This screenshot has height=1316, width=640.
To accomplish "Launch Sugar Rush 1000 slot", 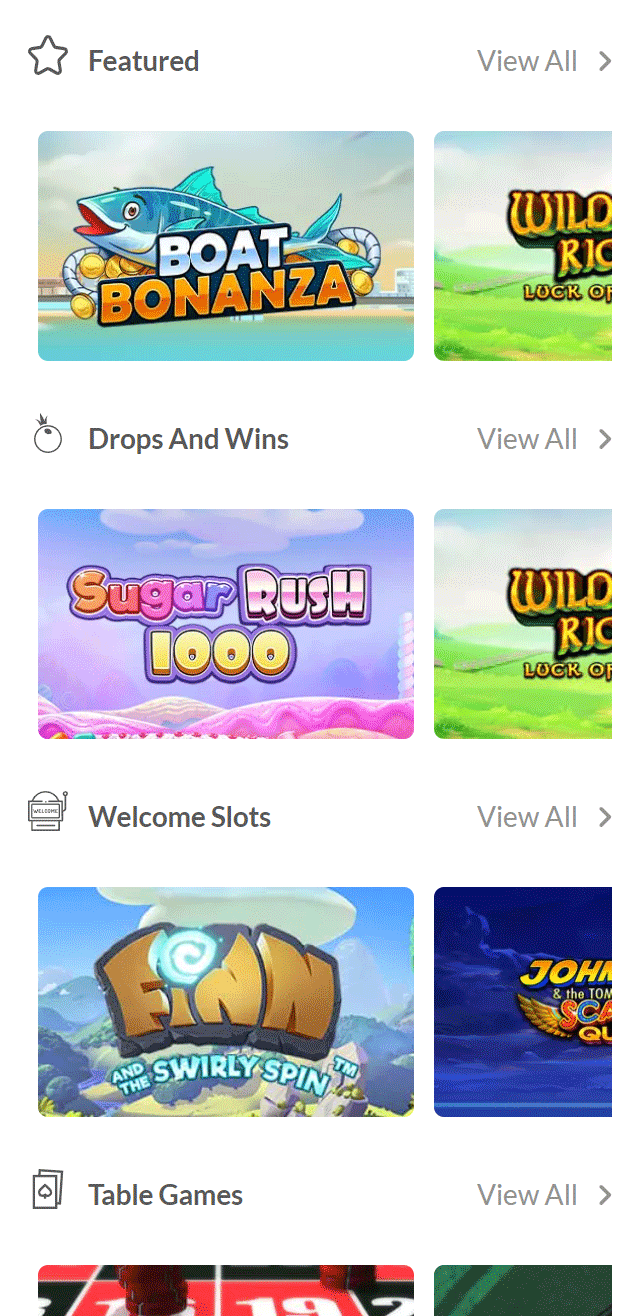I will [x=226, y=624].
